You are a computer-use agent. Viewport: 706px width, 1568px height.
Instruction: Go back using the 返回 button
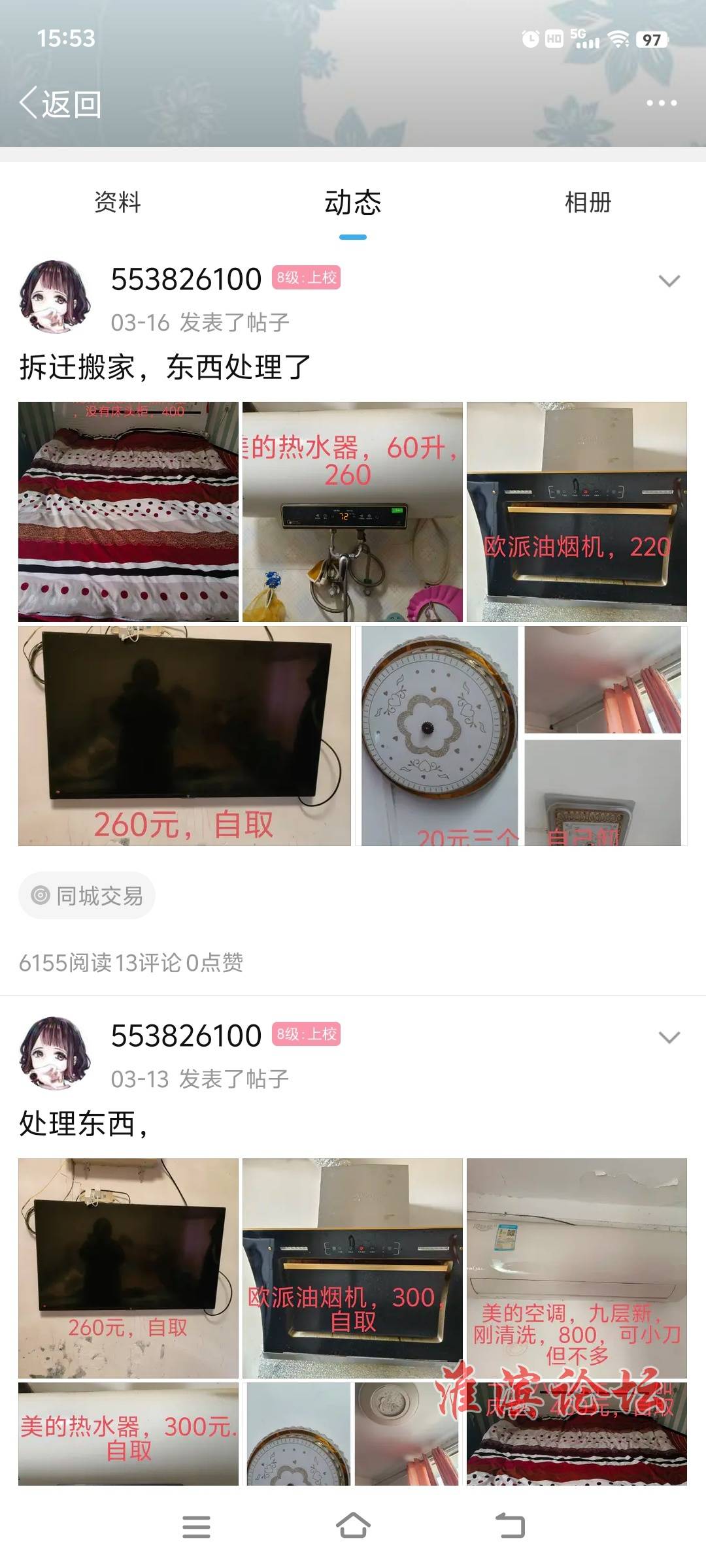click(x=60, y=104)
